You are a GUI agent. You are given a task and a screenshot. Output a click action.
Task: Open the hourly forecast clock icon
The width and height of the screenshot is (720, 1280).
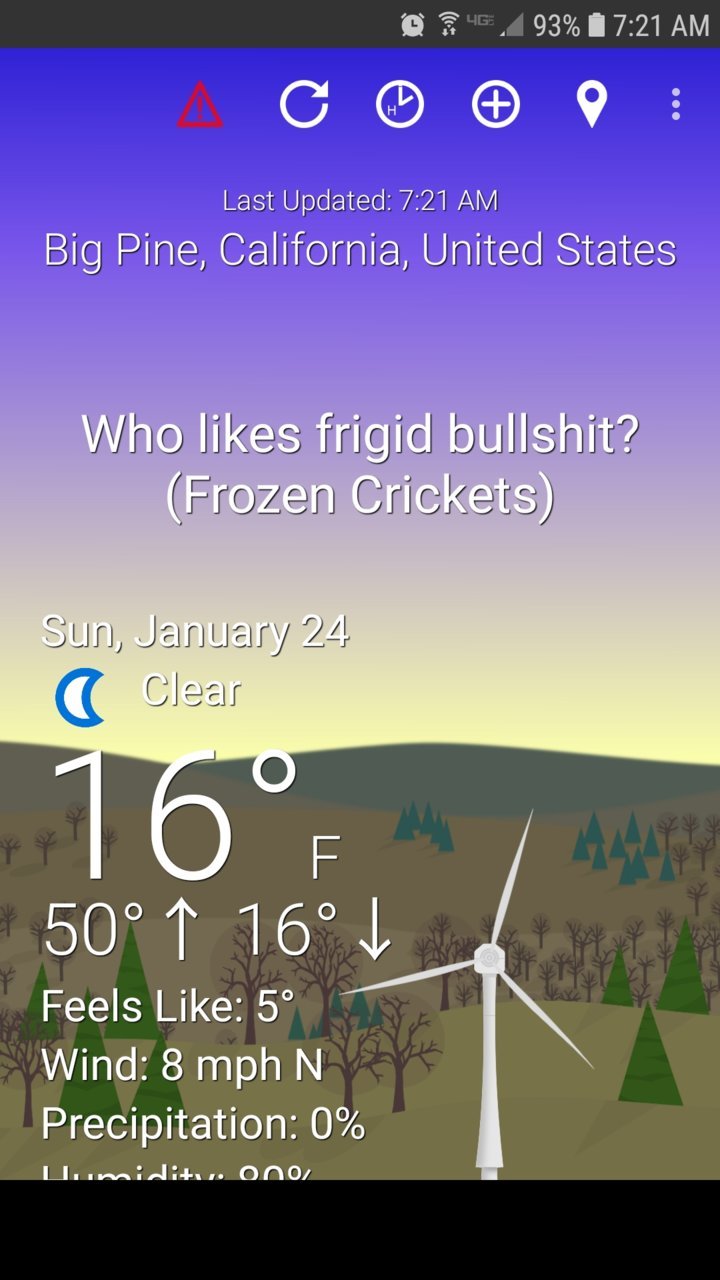400,104
